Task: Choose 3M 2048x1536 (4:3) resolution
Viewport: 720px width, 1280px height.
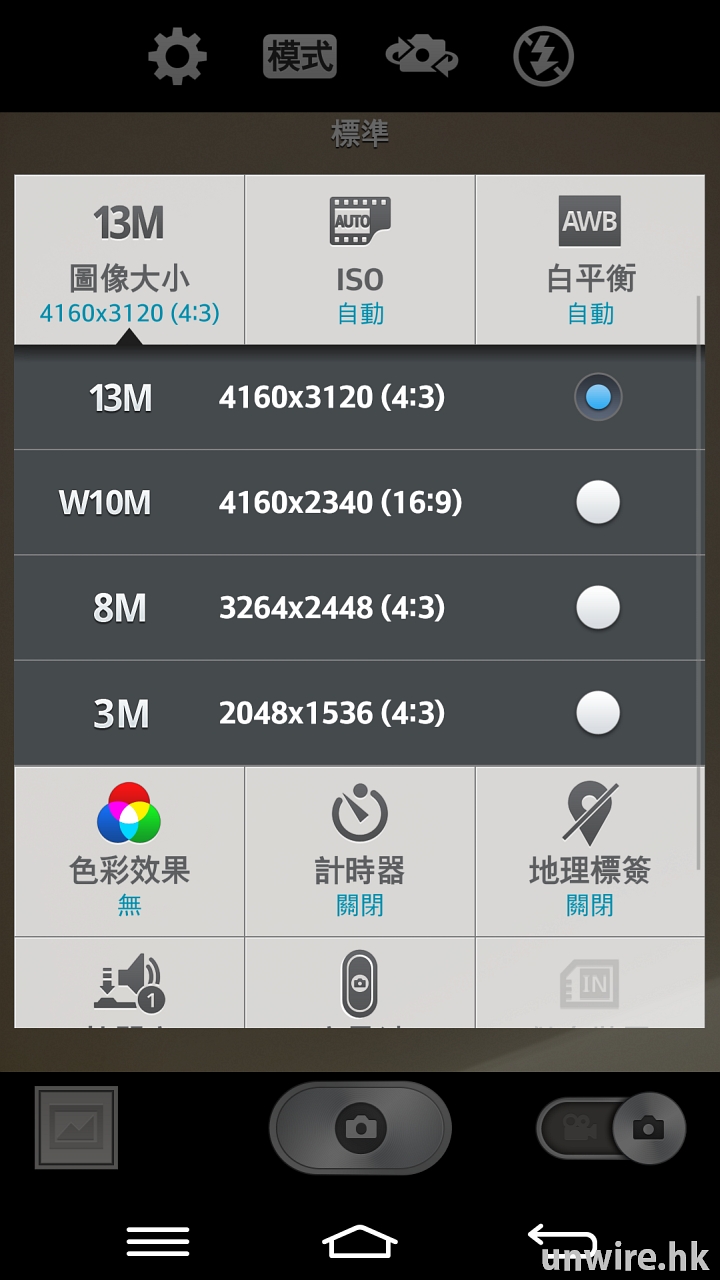Action: click(x=360, y=713)
